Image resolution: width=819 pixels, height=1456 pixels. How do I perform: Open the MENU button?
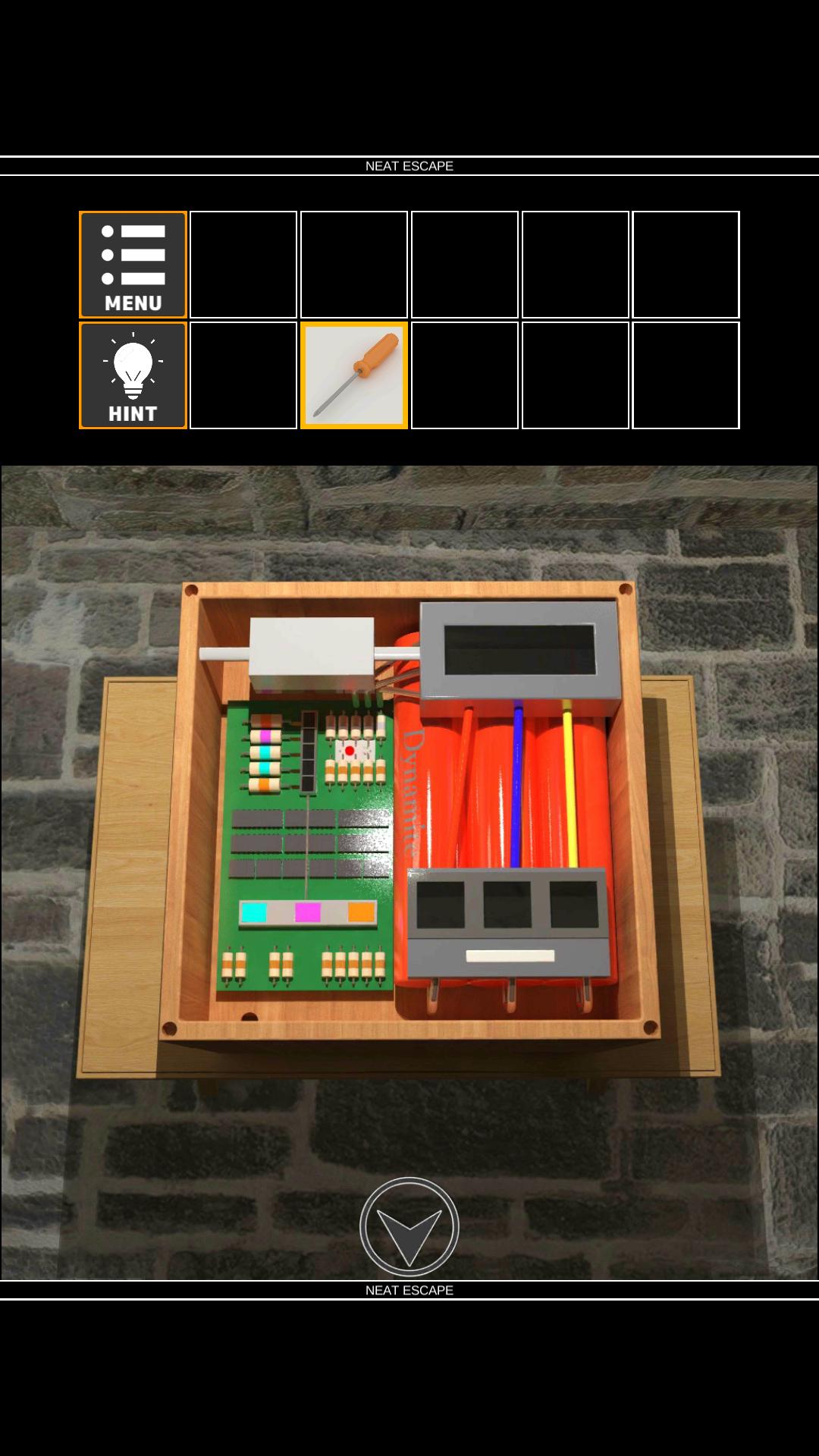133,265
